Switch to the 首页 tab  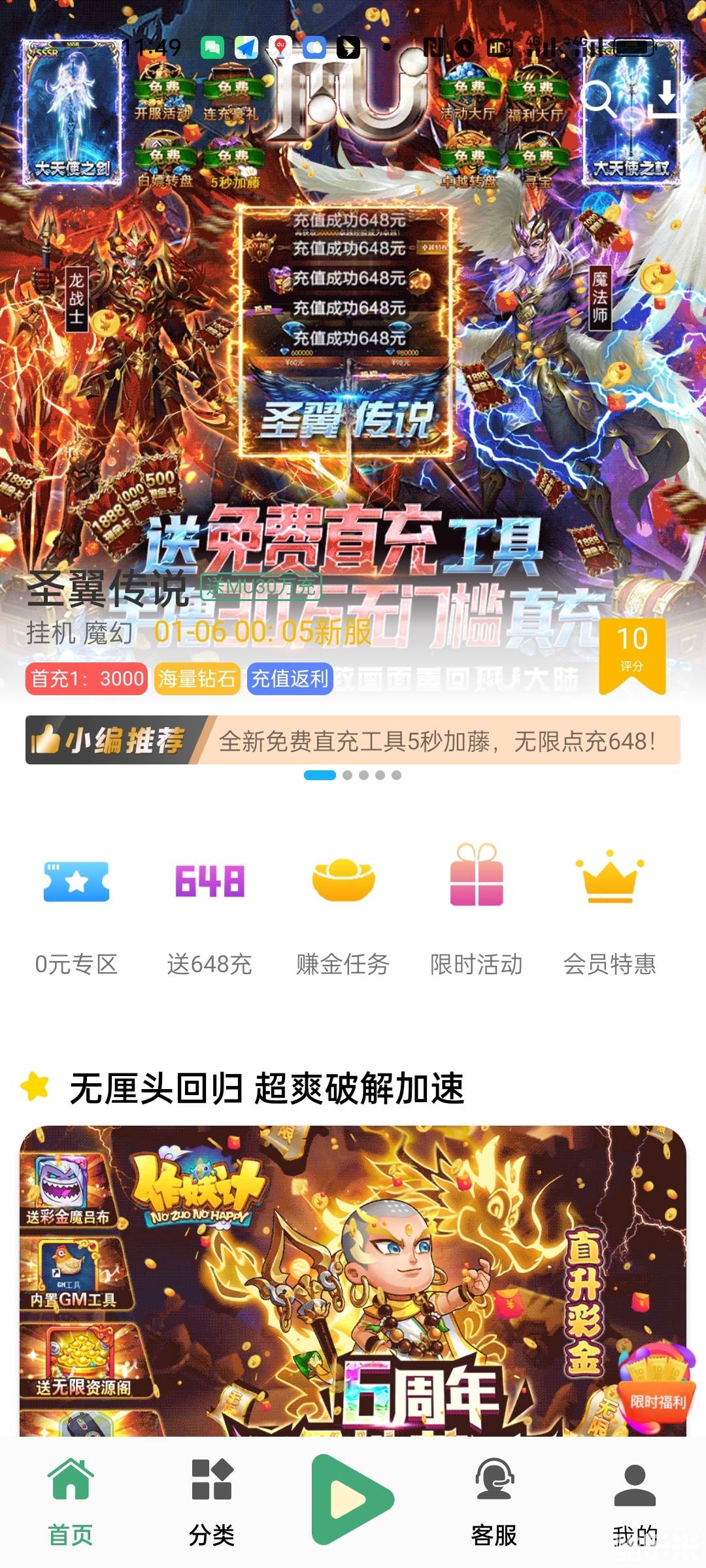point(71,1504)
